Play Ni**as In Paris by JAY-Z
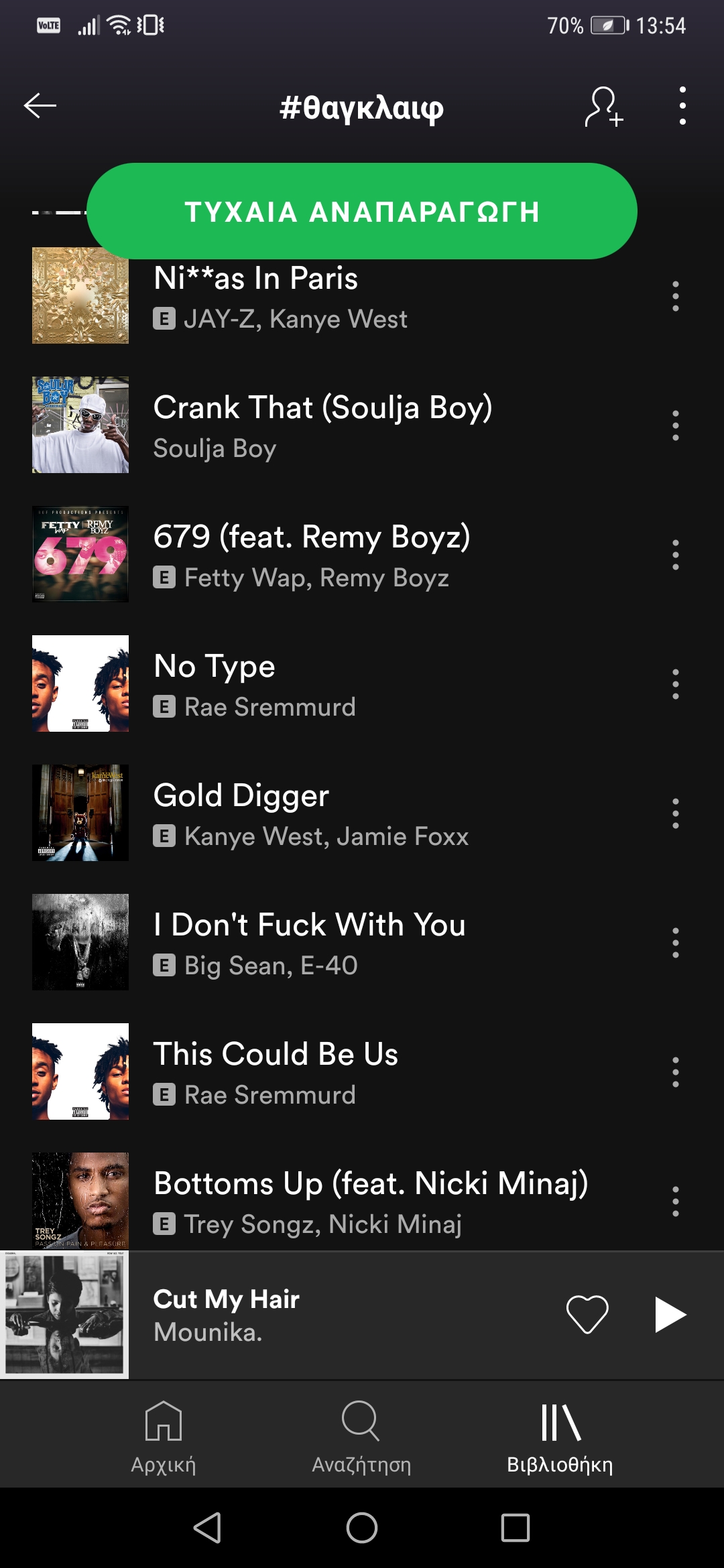Viewport: 724px width, 1568px height. 335,298
